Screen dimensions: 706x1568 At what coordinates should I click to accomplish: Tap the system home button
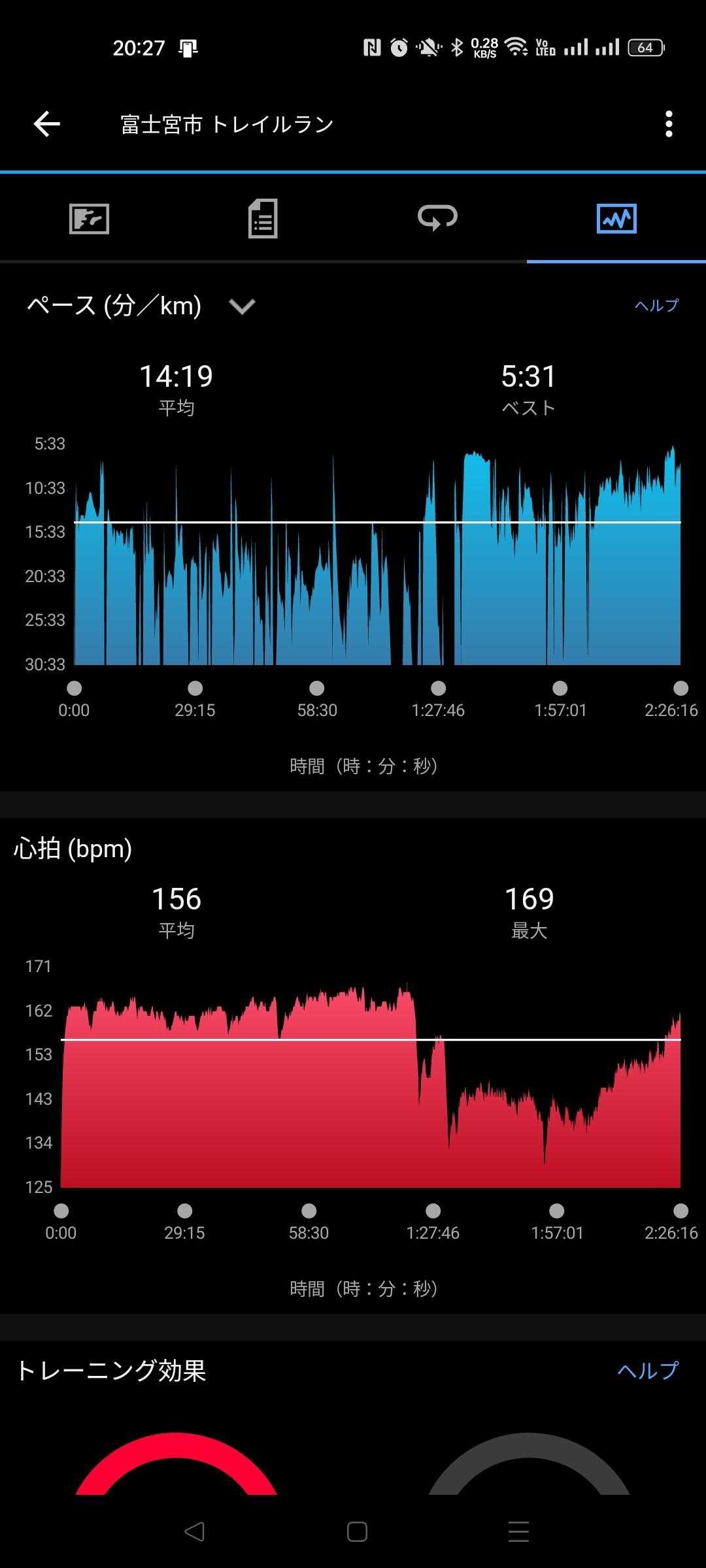click(x=357, y=1531)
